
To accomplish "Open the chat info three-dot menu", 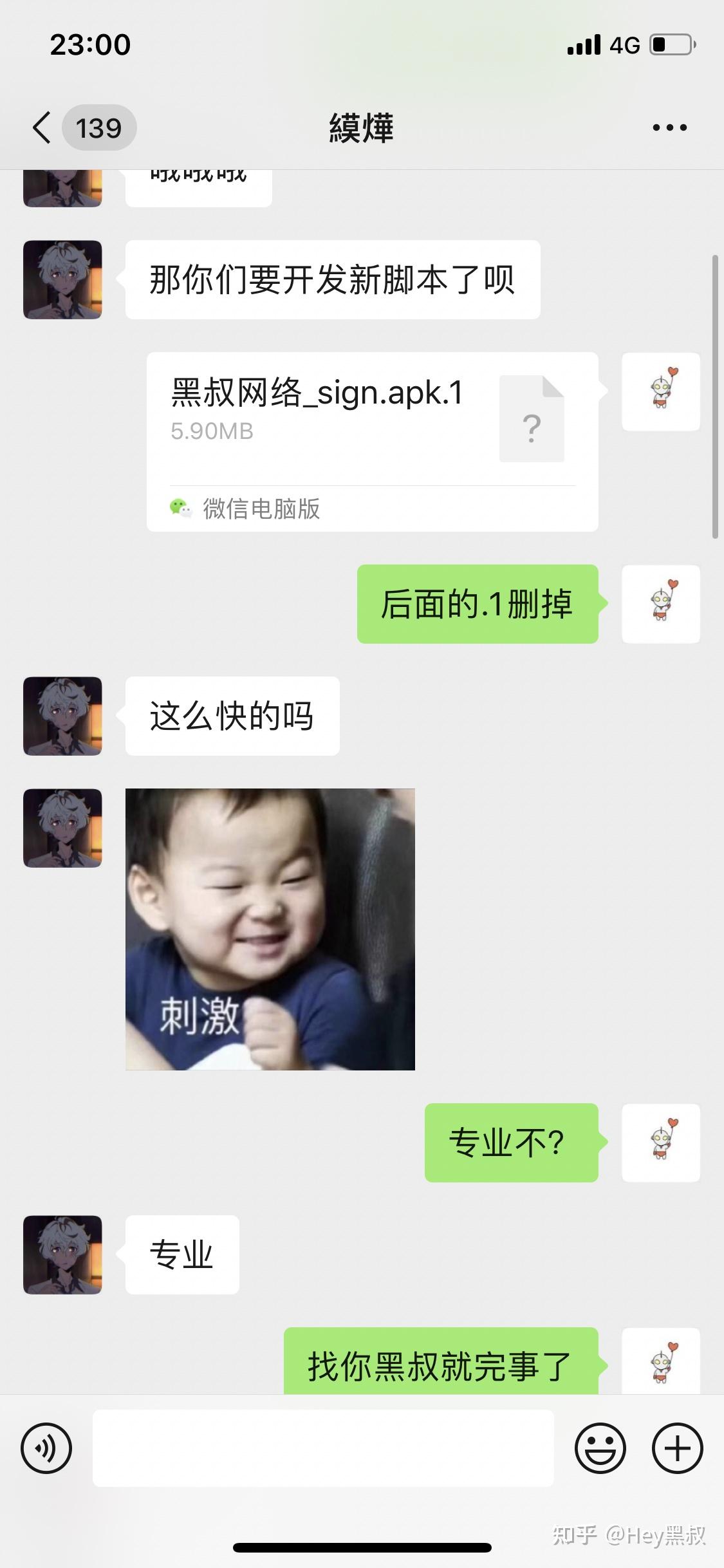I will 669,127.
